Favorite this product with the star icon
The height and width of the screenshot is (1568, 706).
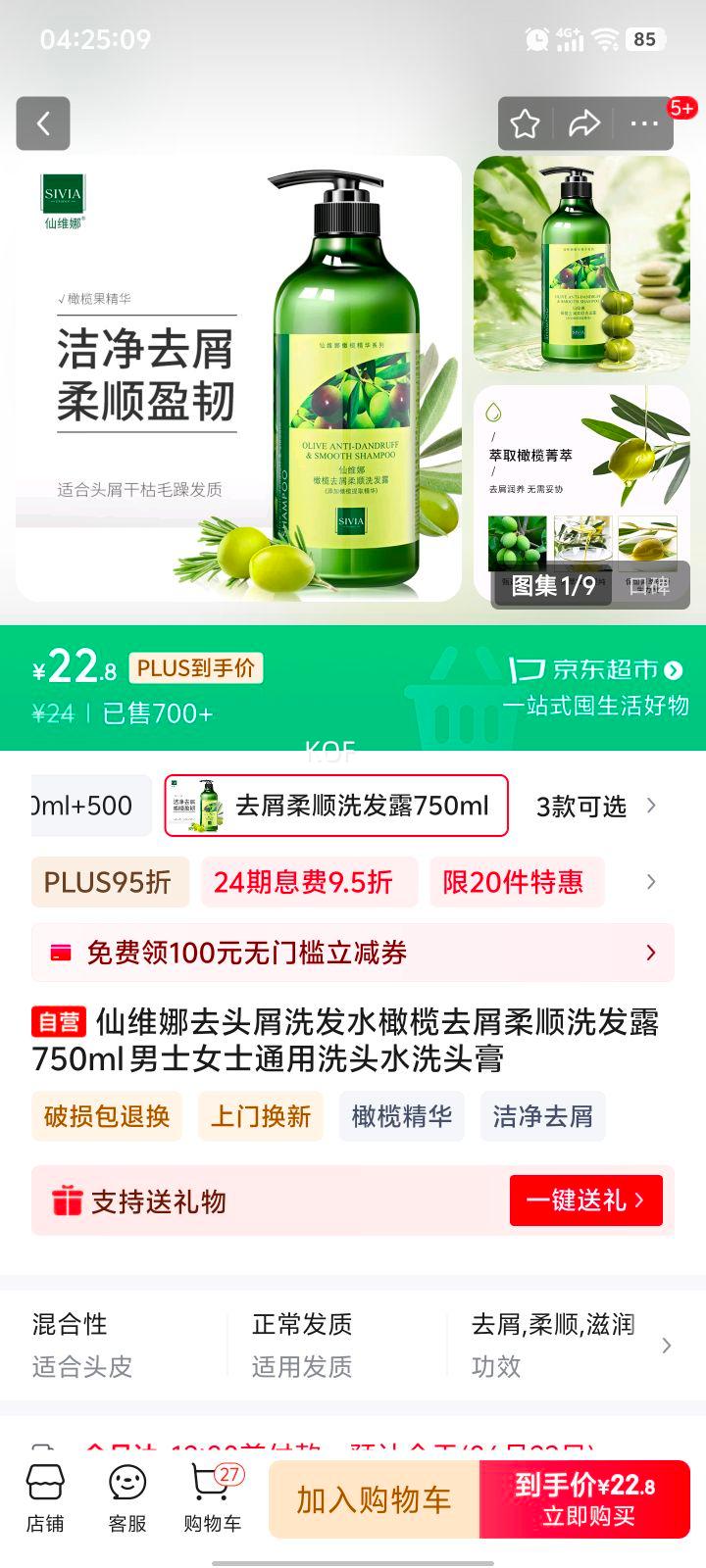525,124
